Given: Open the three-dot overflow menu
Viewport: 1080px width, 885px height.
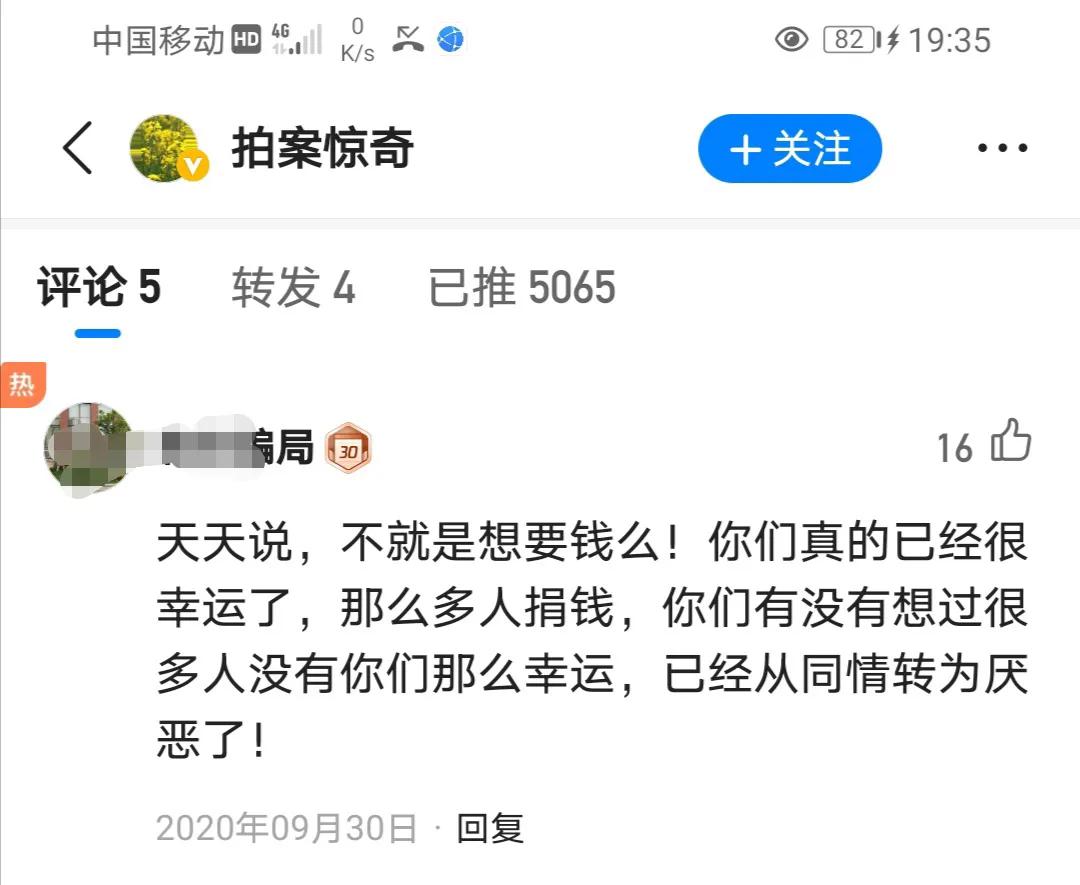Looking at the screenshot, I should pos(1002,149).
